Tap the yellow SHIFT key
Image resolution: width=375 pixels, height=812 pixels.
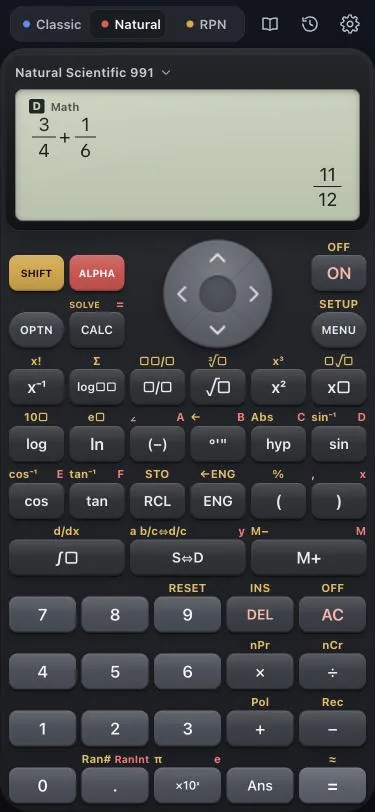pyautogui.click(x=36, y=273)
